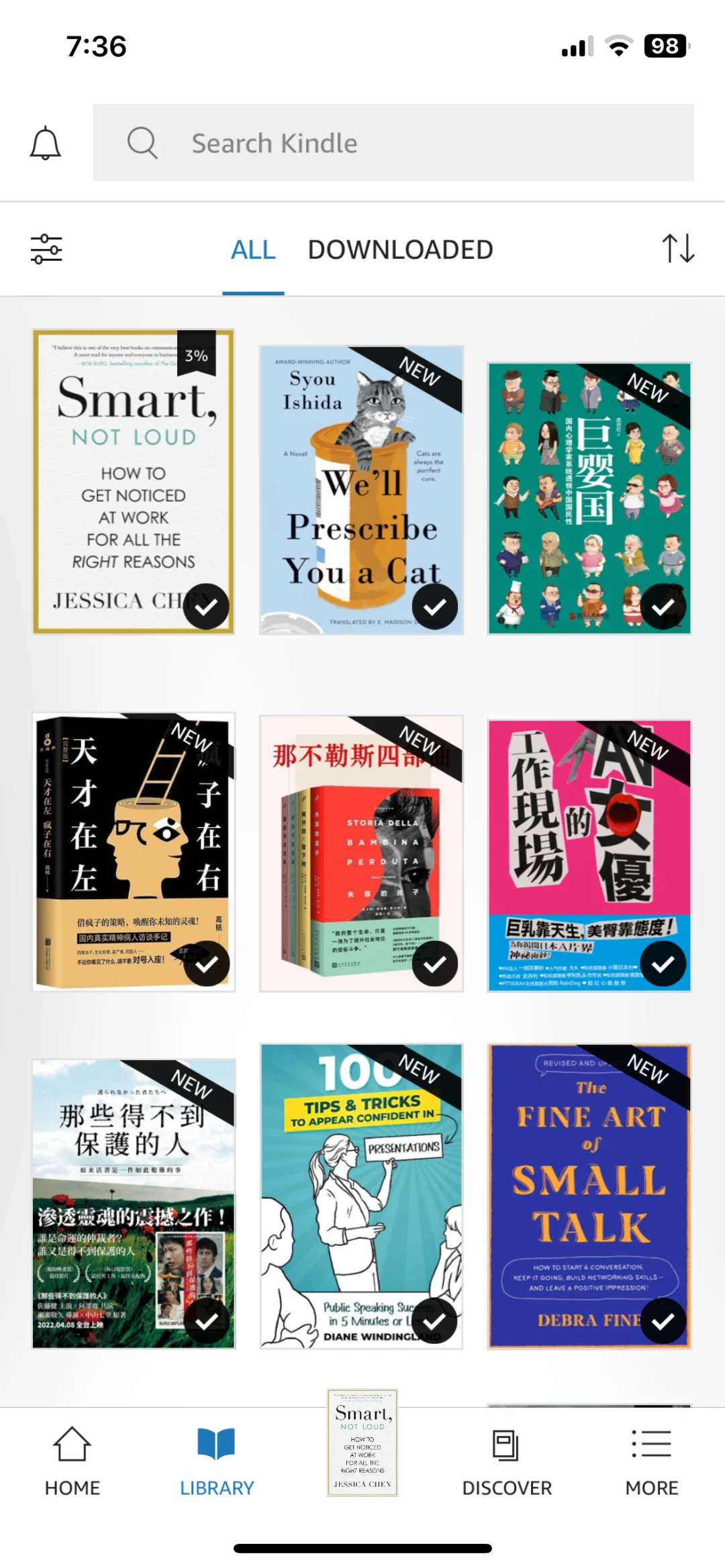Viewport: 725px width, 1568px height.
Task: Resume current book from bottom bar cover
Action: tap(362, 1443)
